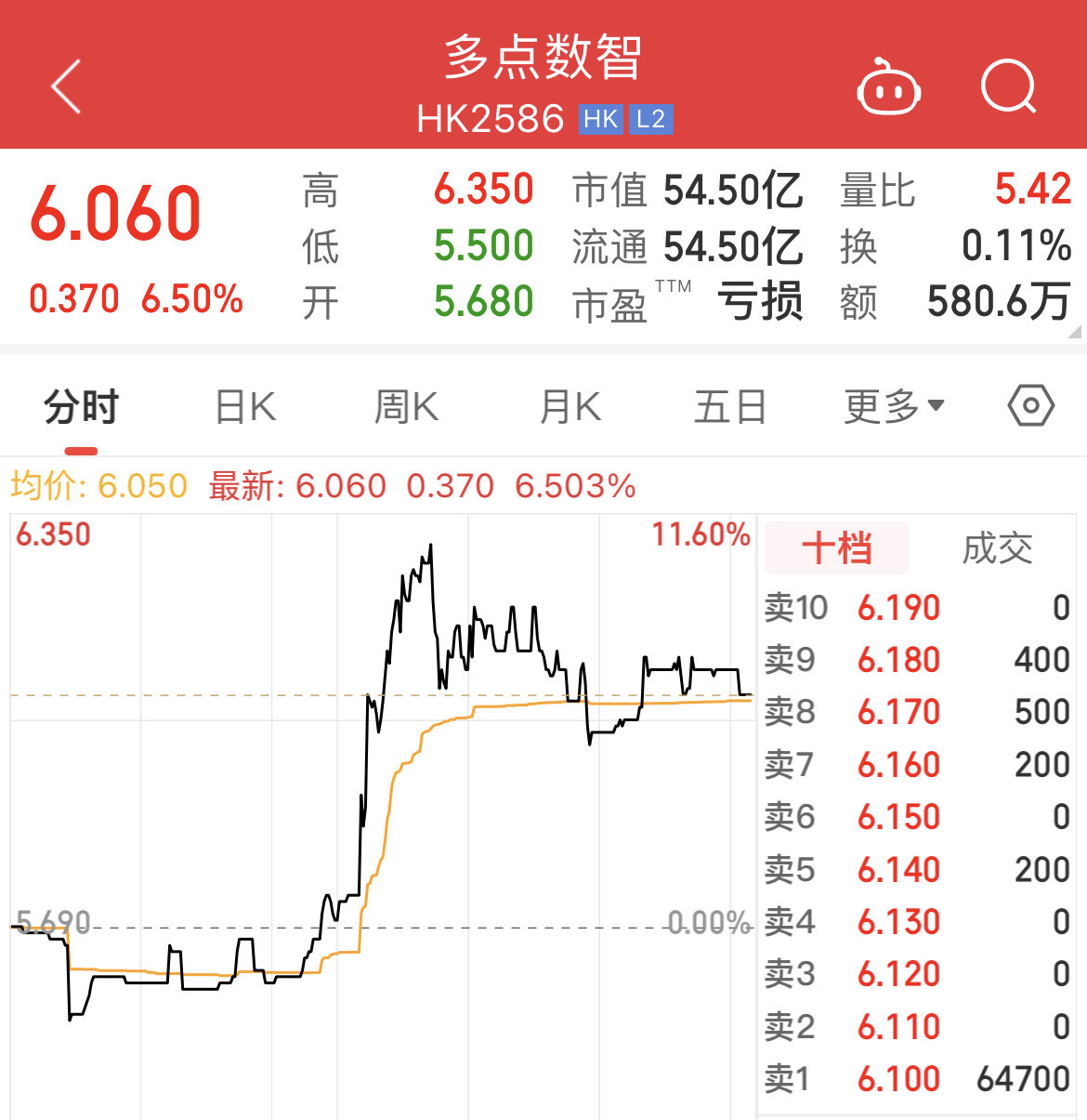Expand the quote details corner arrow
The height and width of the screenshot is (1120, 1087).
point(1075,331)
